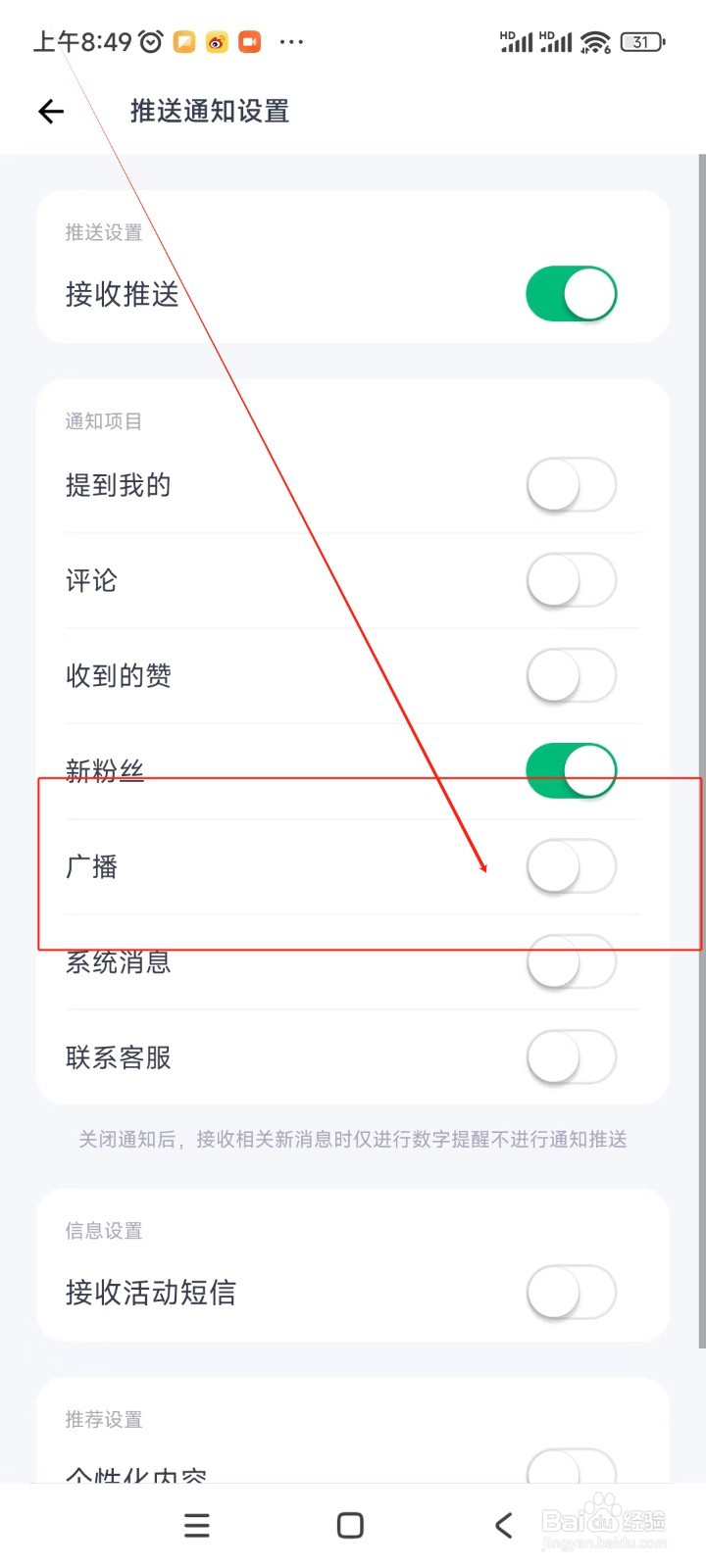Enable the 广播 notification toggle
The width and height of the screenshot is (706, 1568).
tap(572, 866)
